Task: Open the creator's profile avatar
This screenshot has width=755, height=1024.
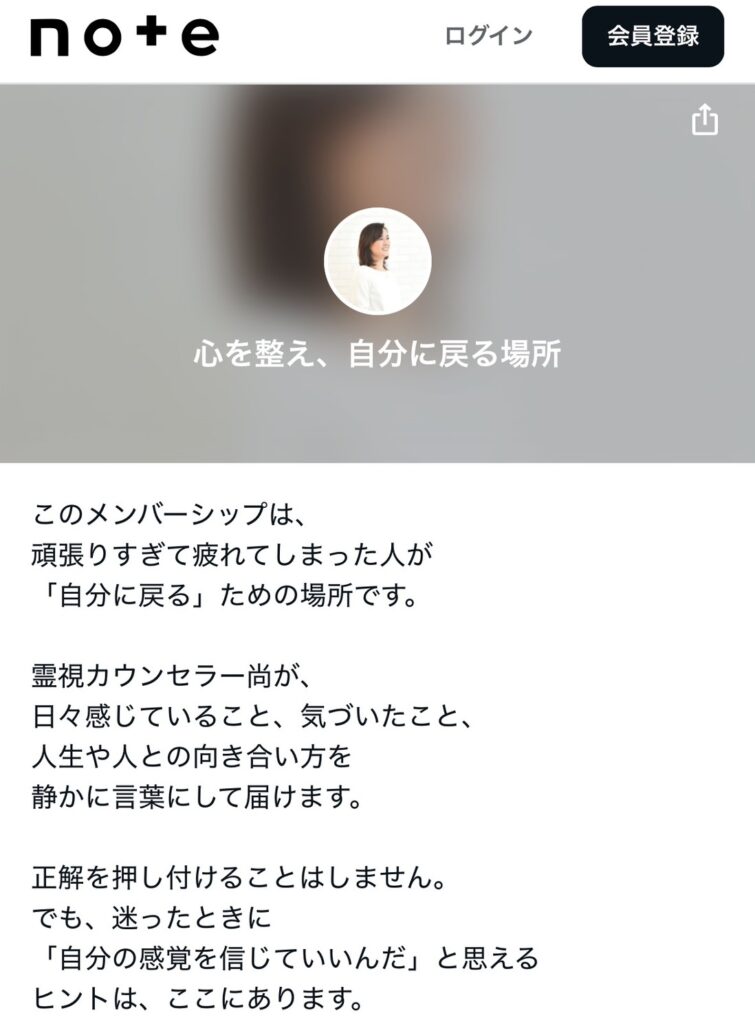Action: click(377, 261)
